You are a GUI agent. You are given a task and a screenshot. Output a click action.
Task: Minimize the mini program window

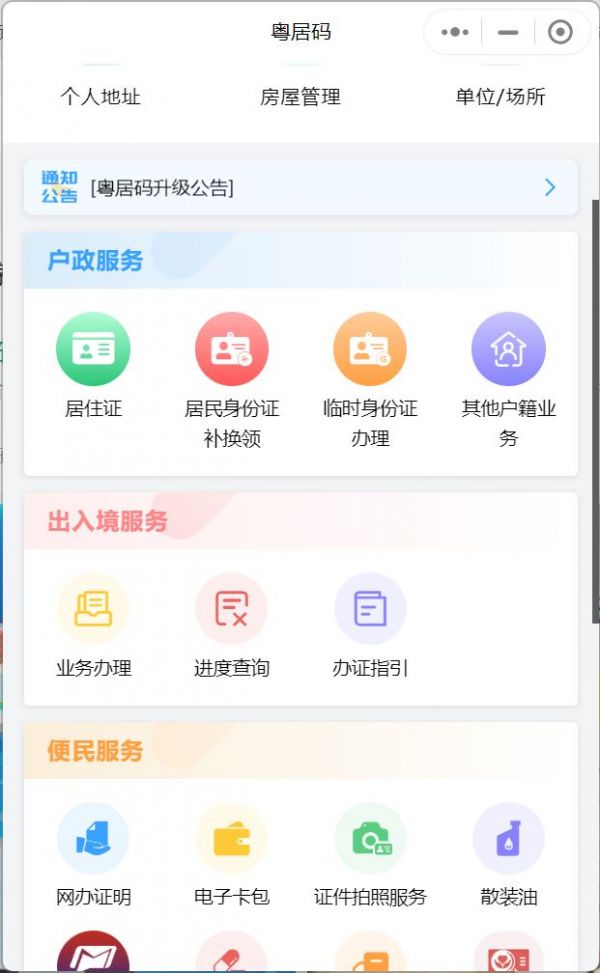tap(508, 32)
